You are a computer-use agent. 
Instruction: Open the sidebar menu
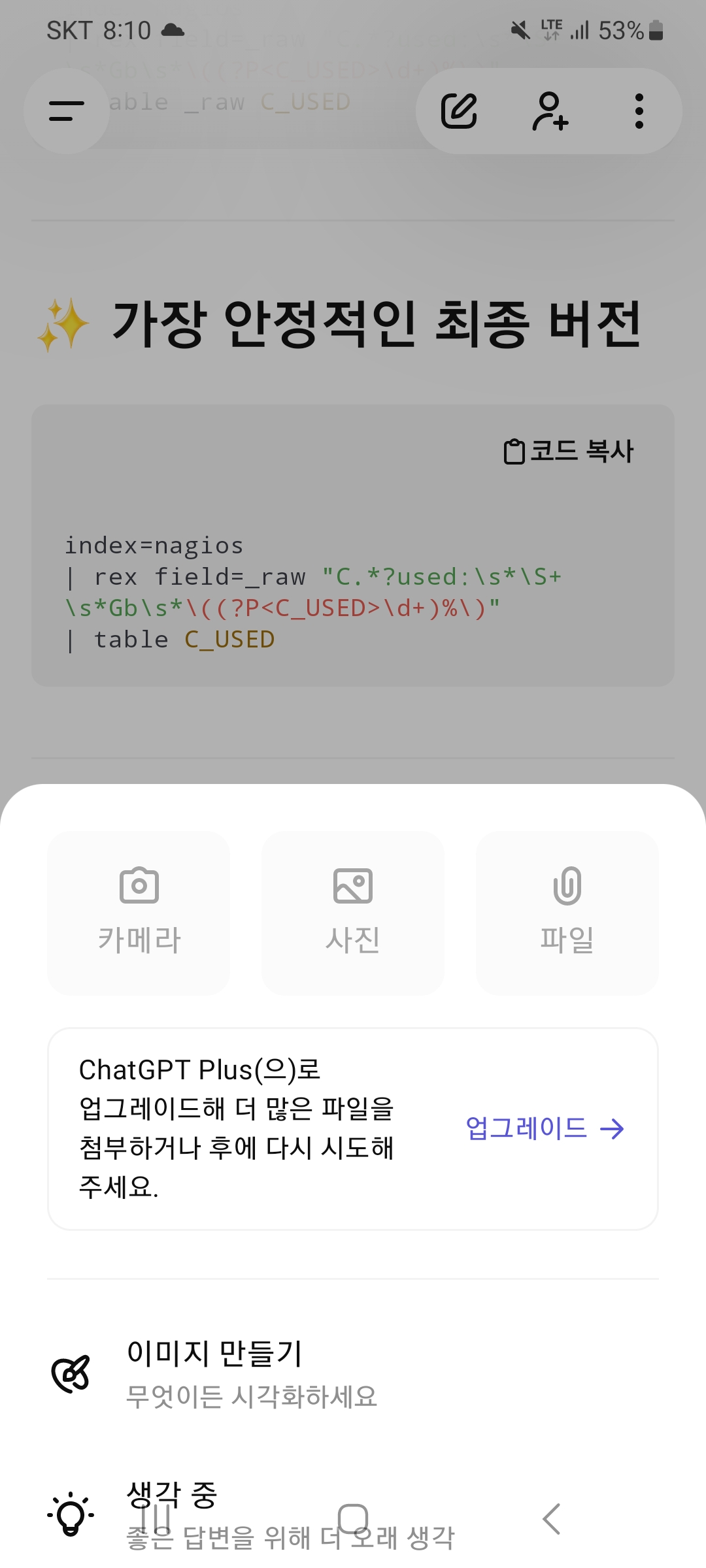66,111
